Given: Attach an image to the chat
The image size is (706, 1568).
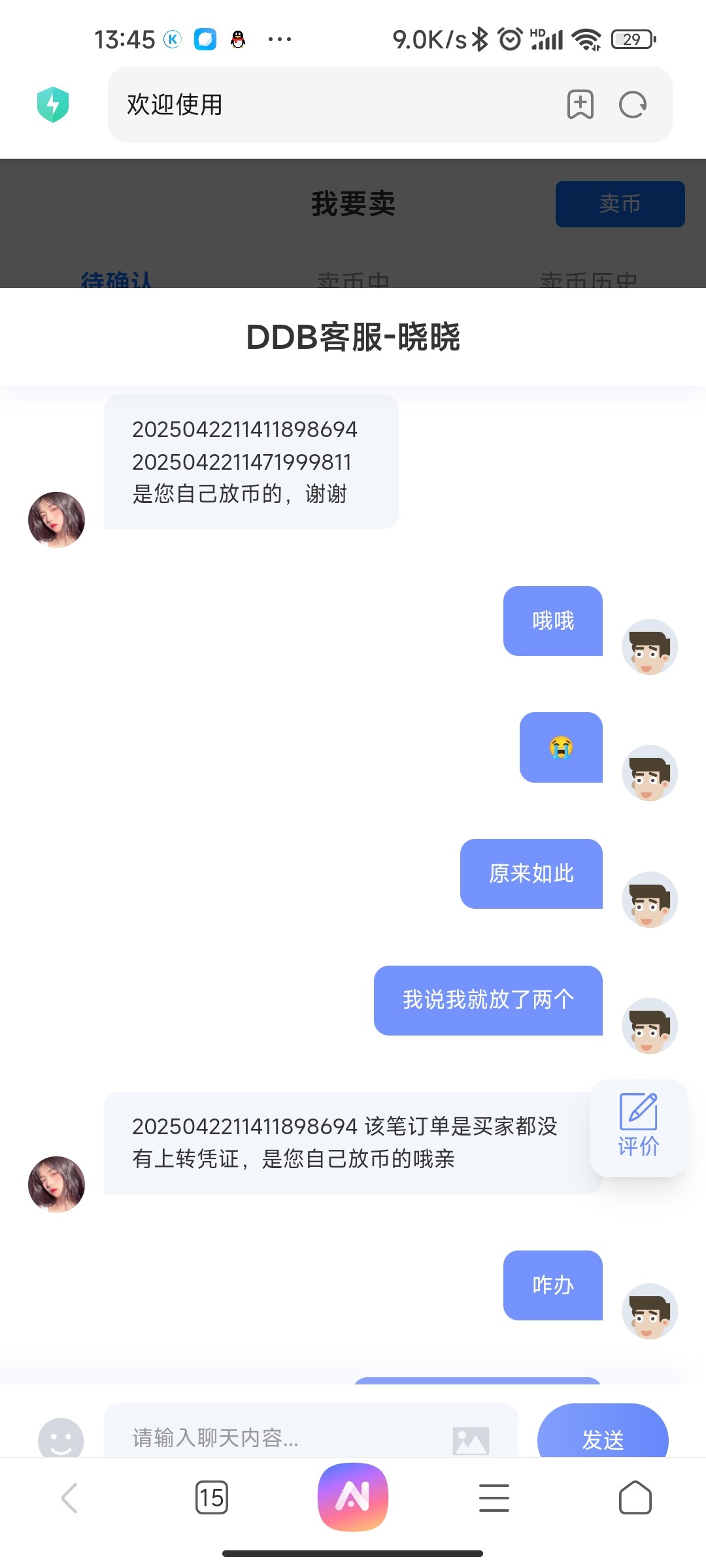Looking at the screenshot, I should [471, 1440].
